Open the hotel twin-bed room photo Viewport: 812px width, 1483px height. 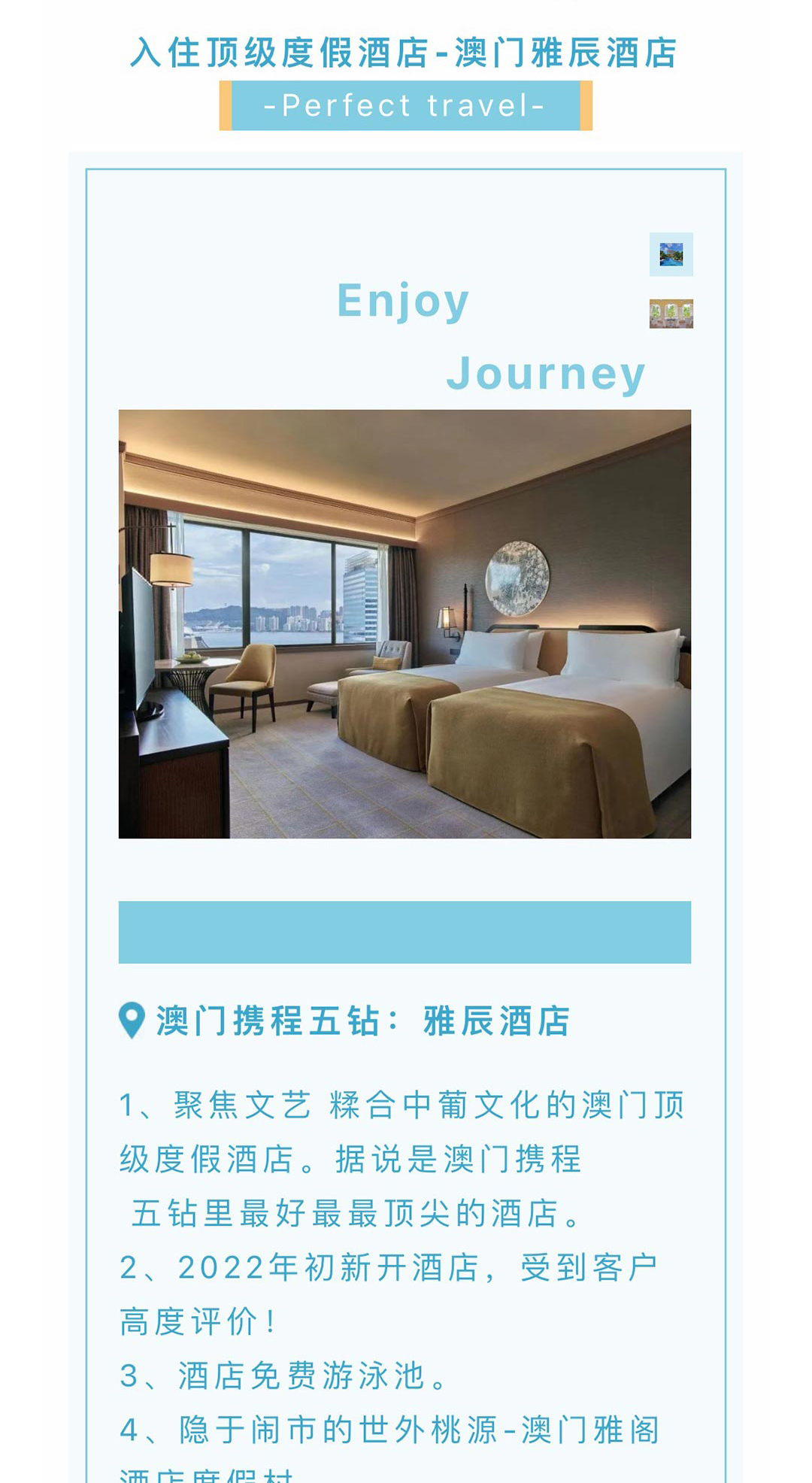404,623
